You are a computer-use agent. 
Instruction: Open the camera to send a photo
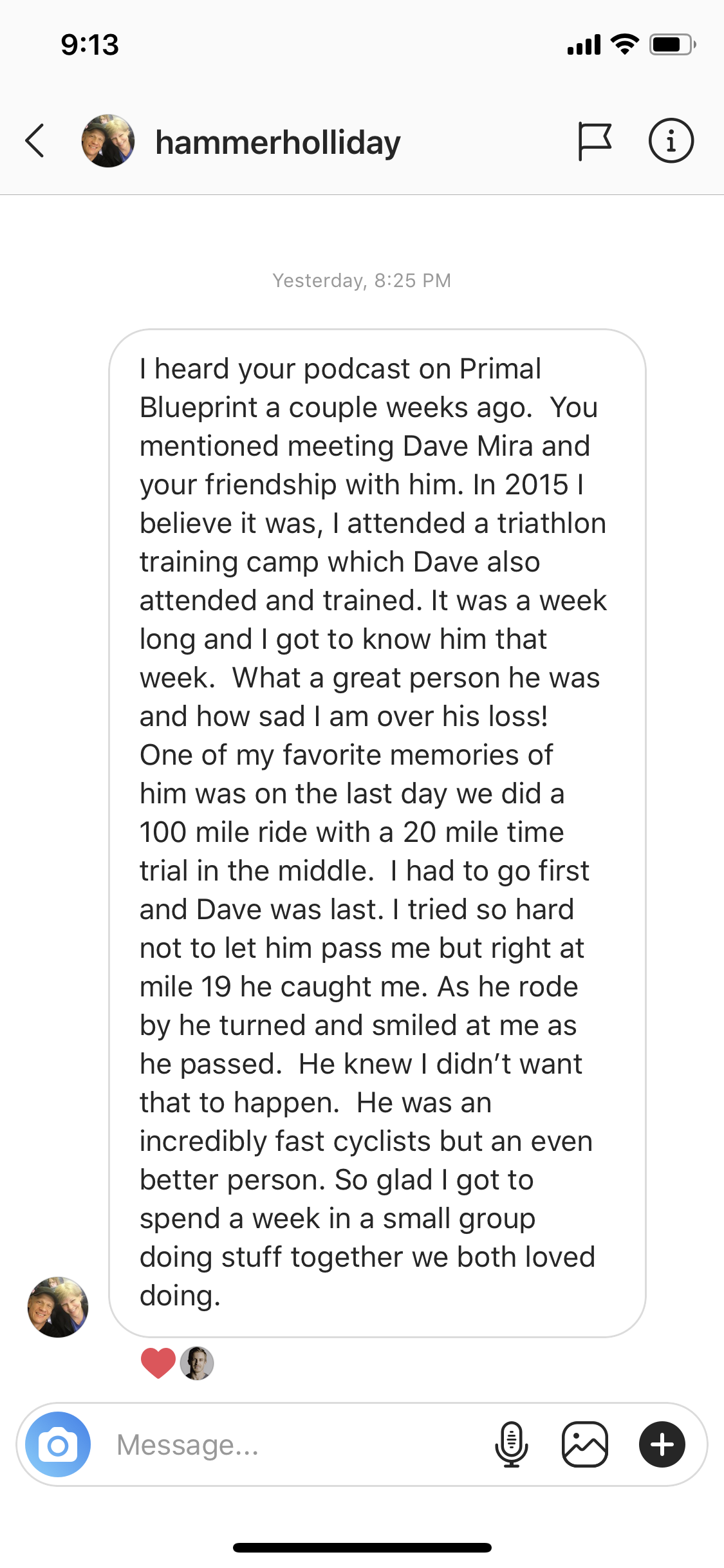[x=58, y=1444]
